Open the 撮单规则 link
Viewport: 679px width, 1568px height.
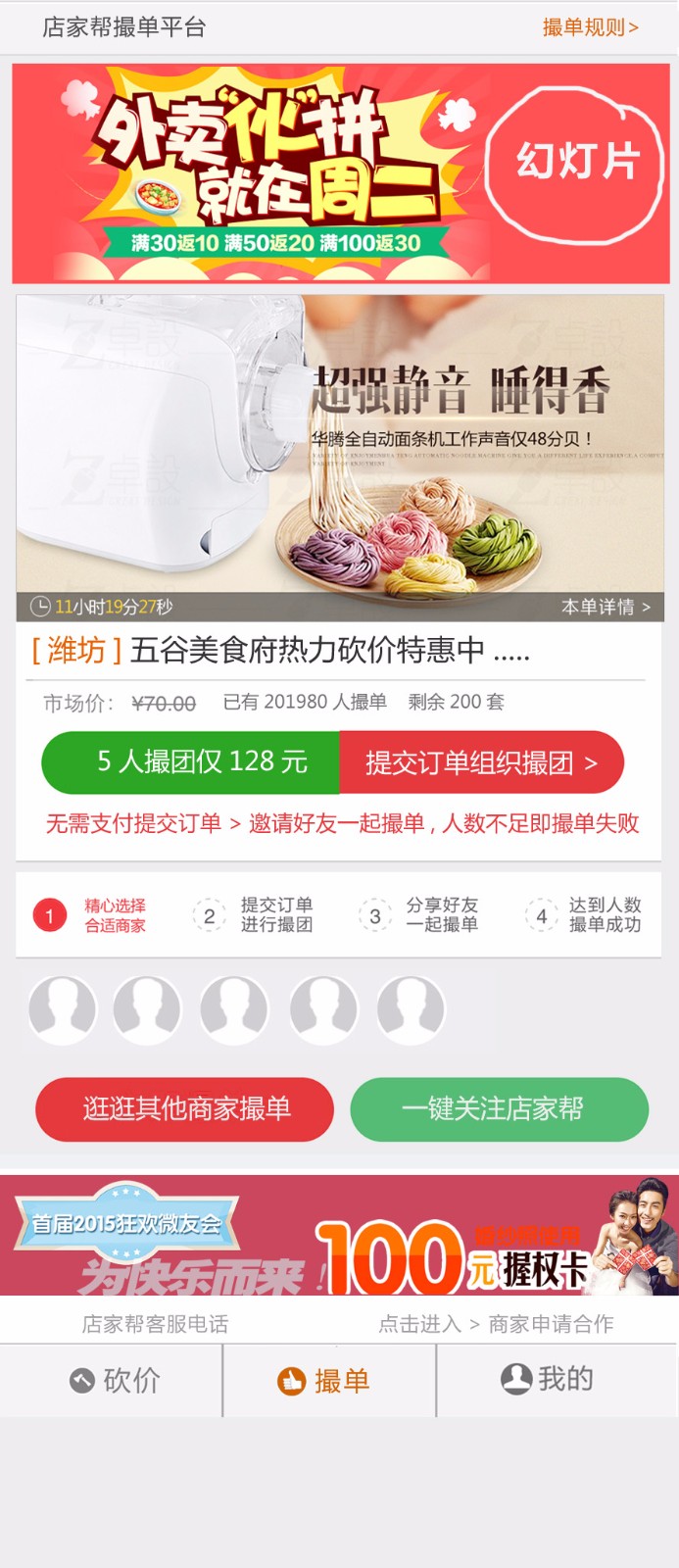pos(590,27)
